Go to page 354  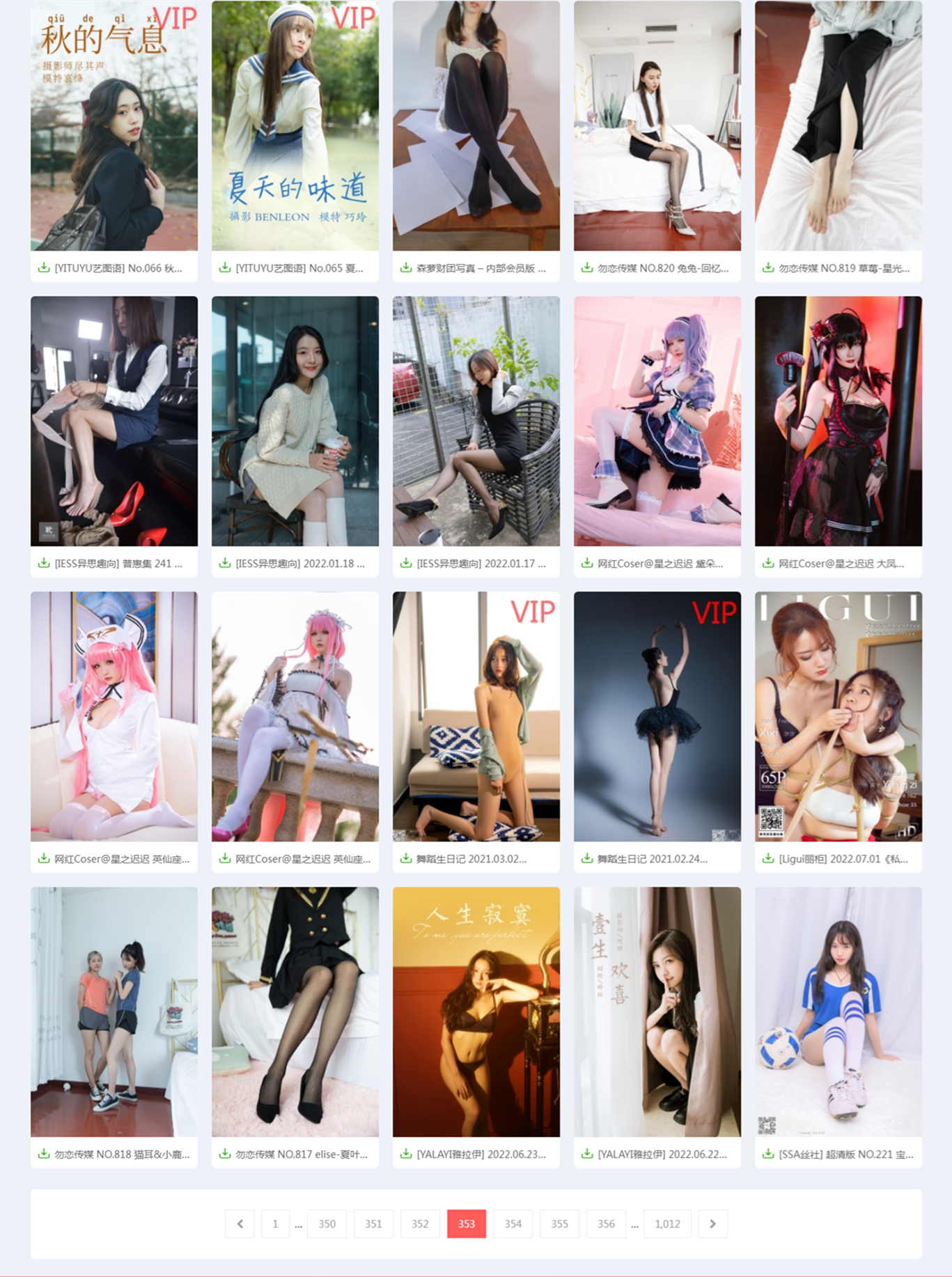coord(513,1224)
